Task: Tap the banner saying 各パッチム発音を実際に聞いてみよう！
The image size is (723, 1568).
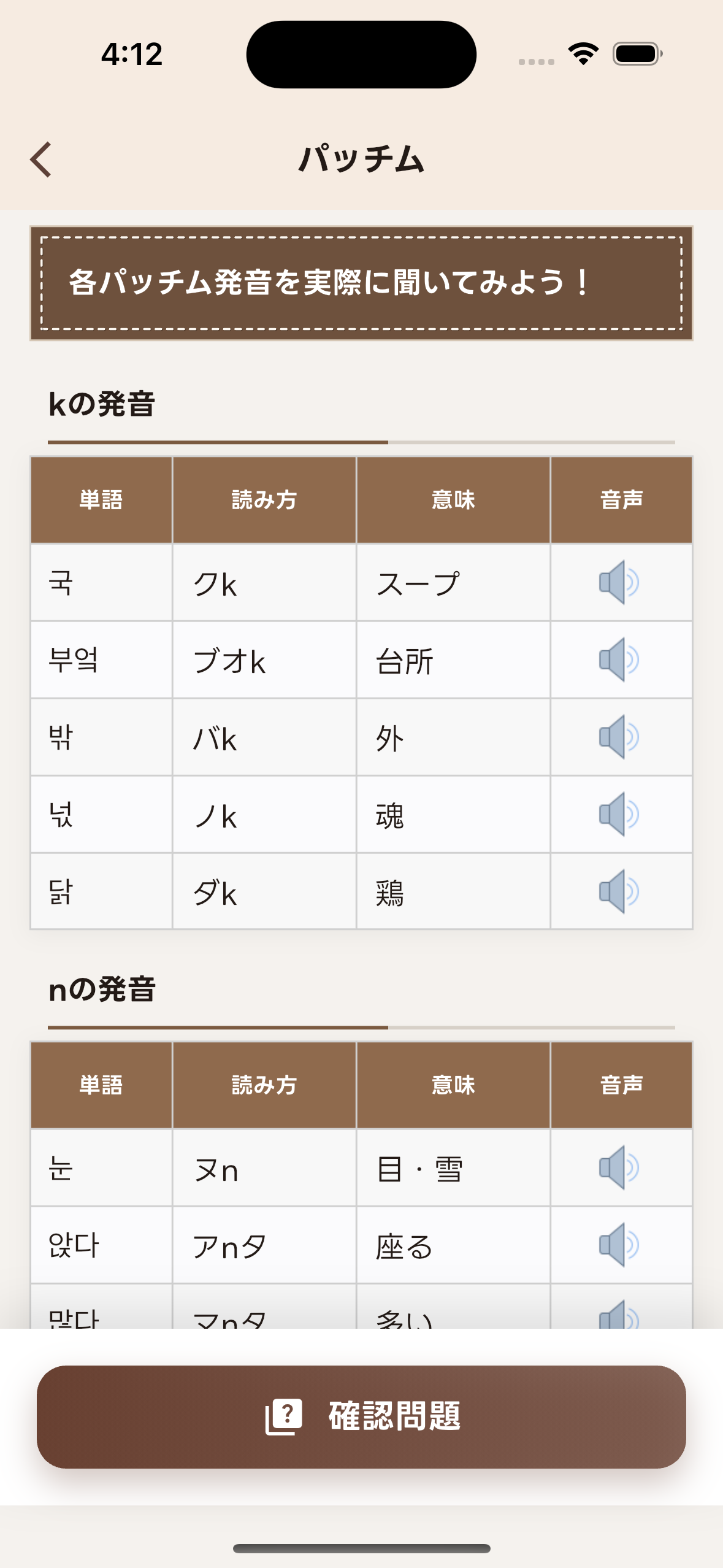Action: (x=361, y=282)
